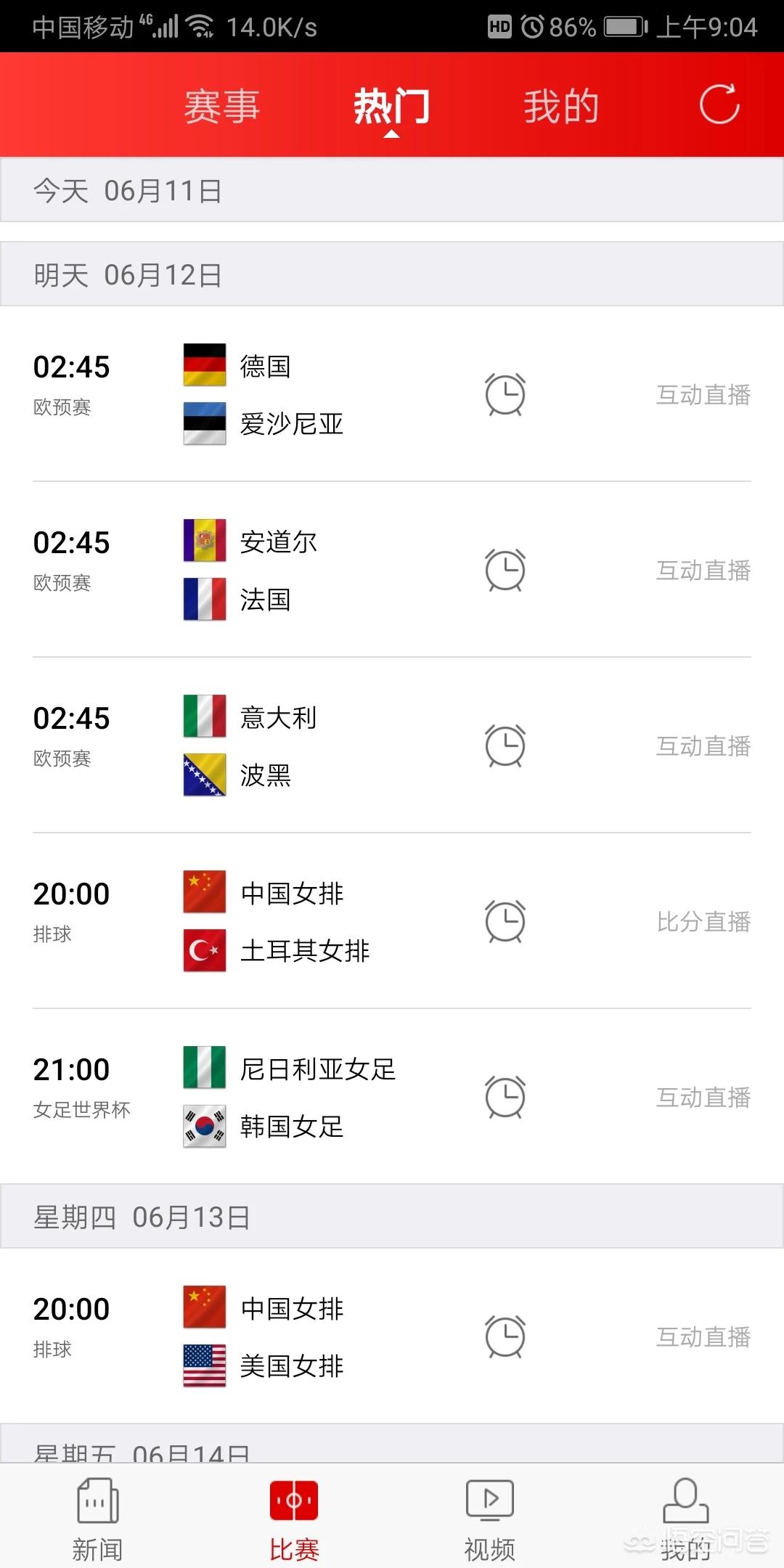
Task: Set a reminder for 中国女排 vs 土耳其女排
Action: tap(505, 921)
